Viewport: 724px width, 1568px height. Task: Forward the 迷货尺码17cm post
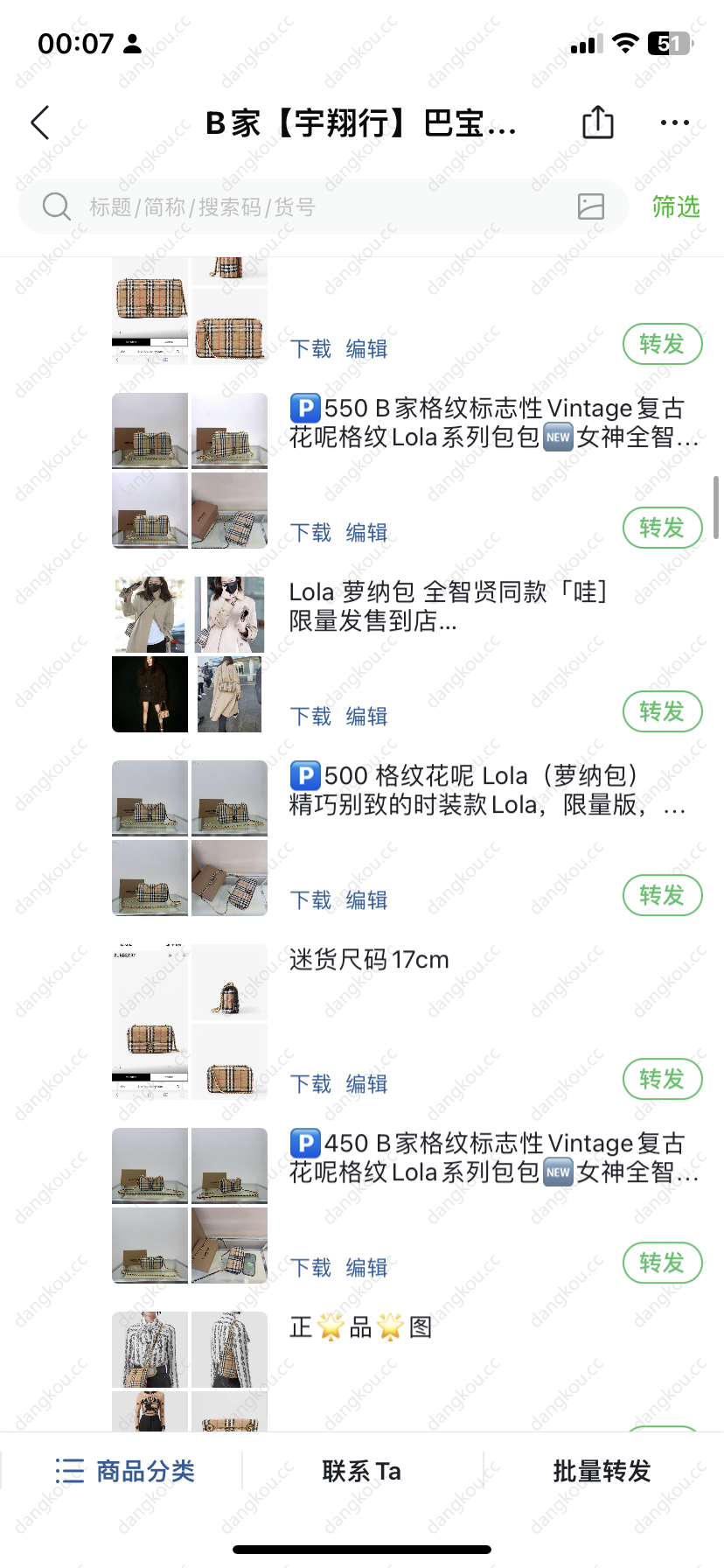[x=662, y=1080]
